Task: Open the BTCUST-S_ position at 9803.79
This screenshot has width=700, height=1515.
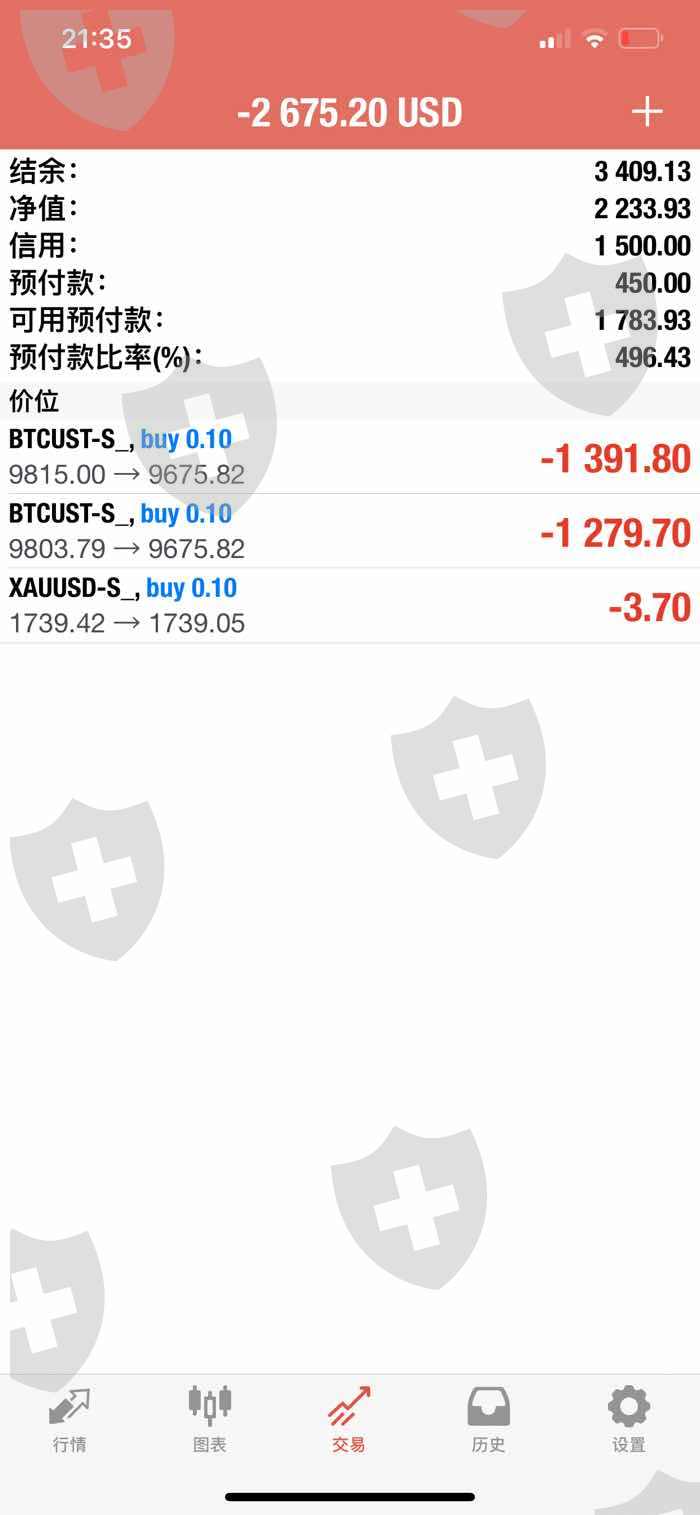Action: (350, 531)
